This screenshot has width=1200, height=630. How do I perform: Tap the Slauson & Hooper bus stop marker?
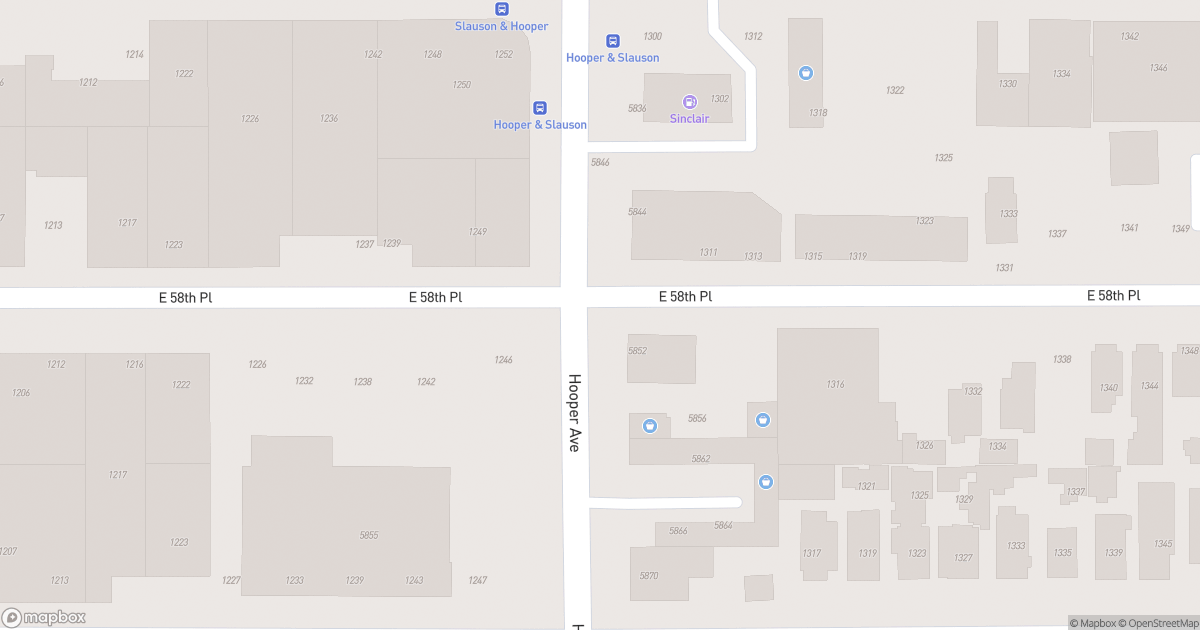(x=502, y=8)
